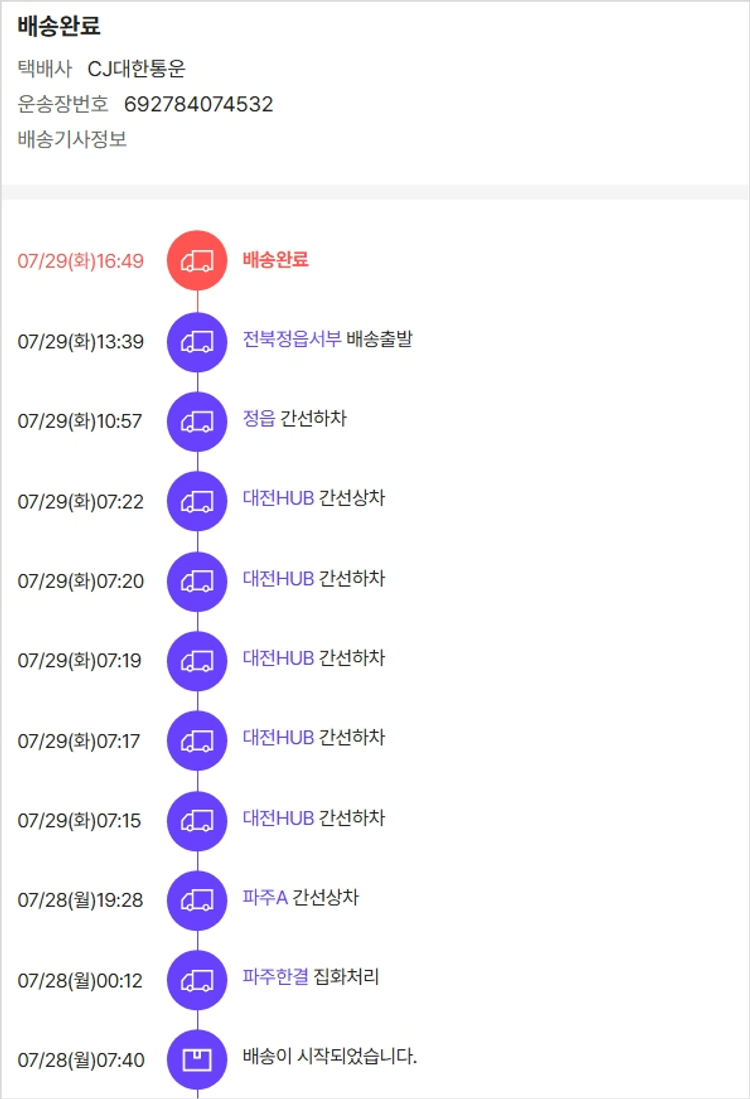750x1099 pixels.
Task: View 파주A terminal details
Action: click(265, 898)
